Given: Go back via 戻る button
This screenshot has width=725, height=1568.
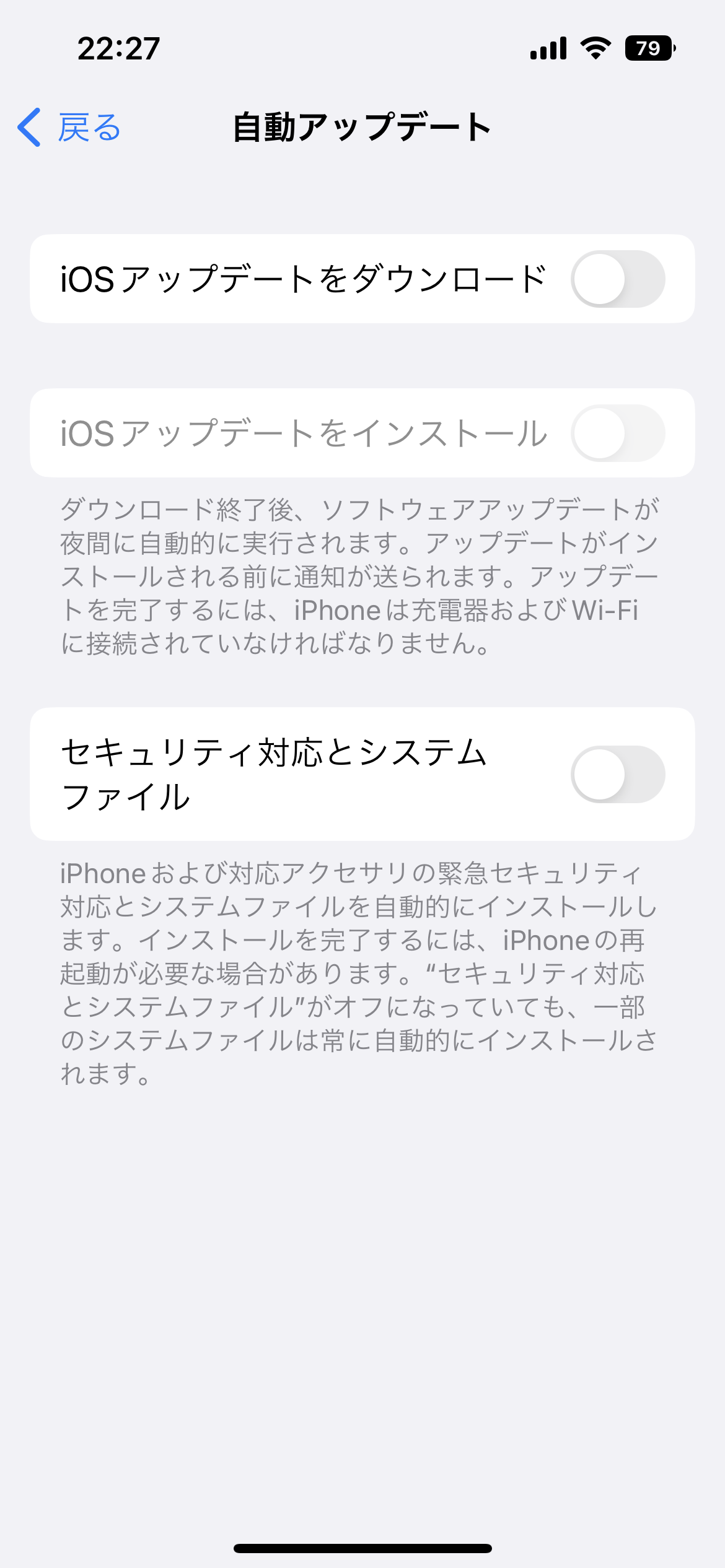Looking at the screenshot, I should [69, 128].
